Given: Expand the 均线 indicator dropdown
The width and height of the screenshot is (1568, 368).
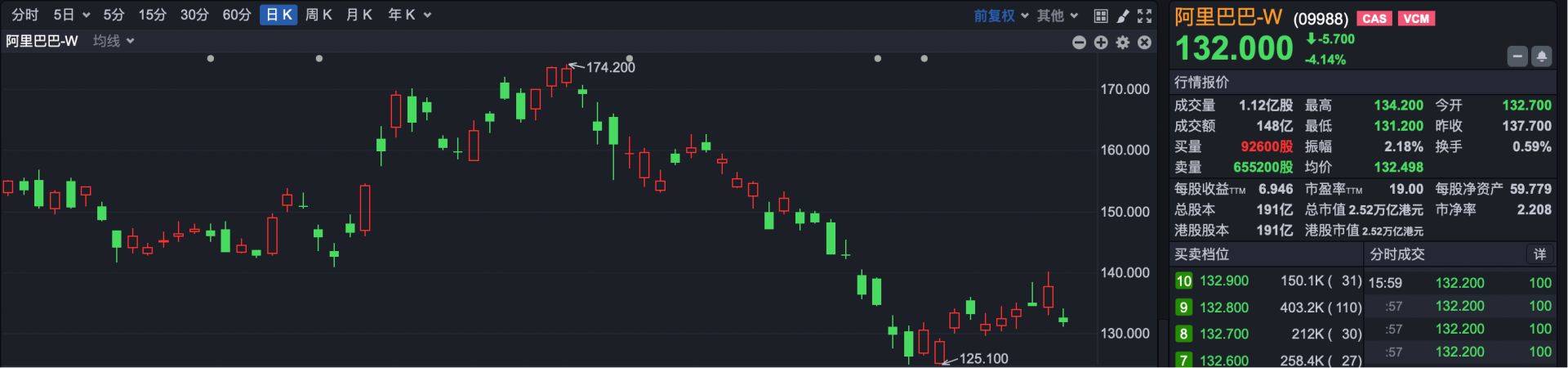Looking at the screenshot, I should pyautogui.click(x=114, y=41).
